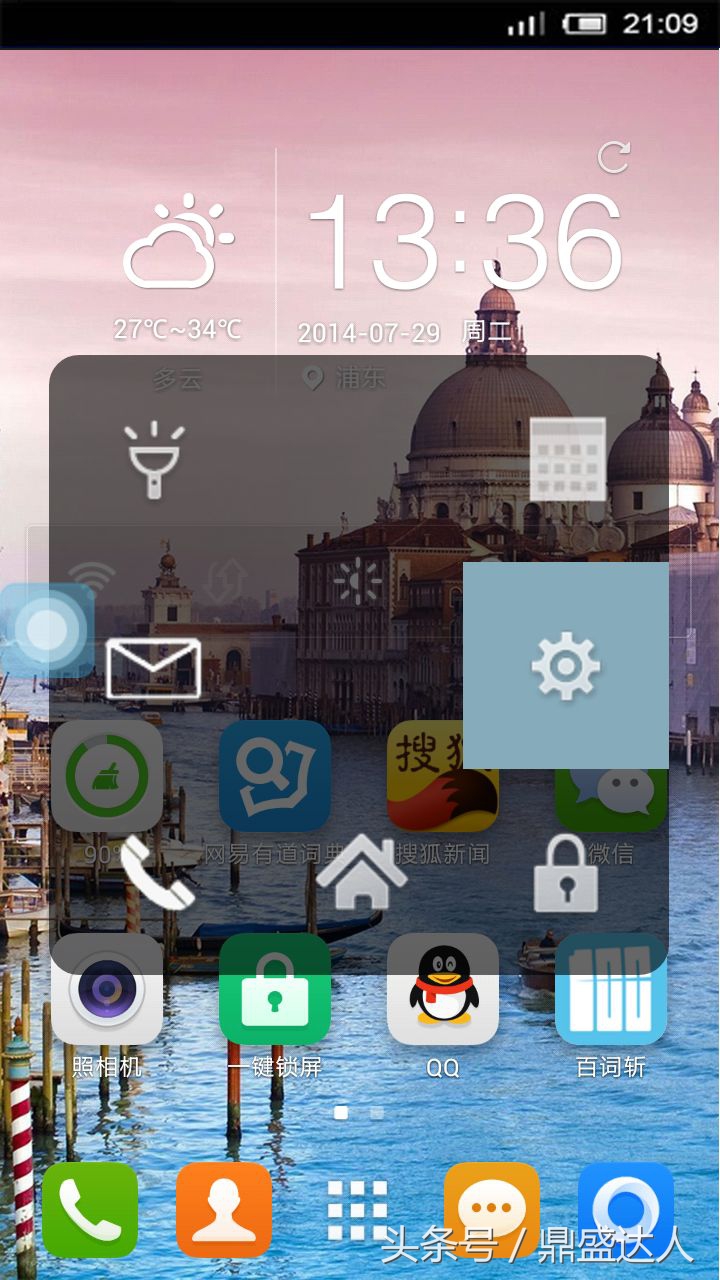Open the app drawer grid
This screenshot has width=720, height=1280.
(358, 1210)
